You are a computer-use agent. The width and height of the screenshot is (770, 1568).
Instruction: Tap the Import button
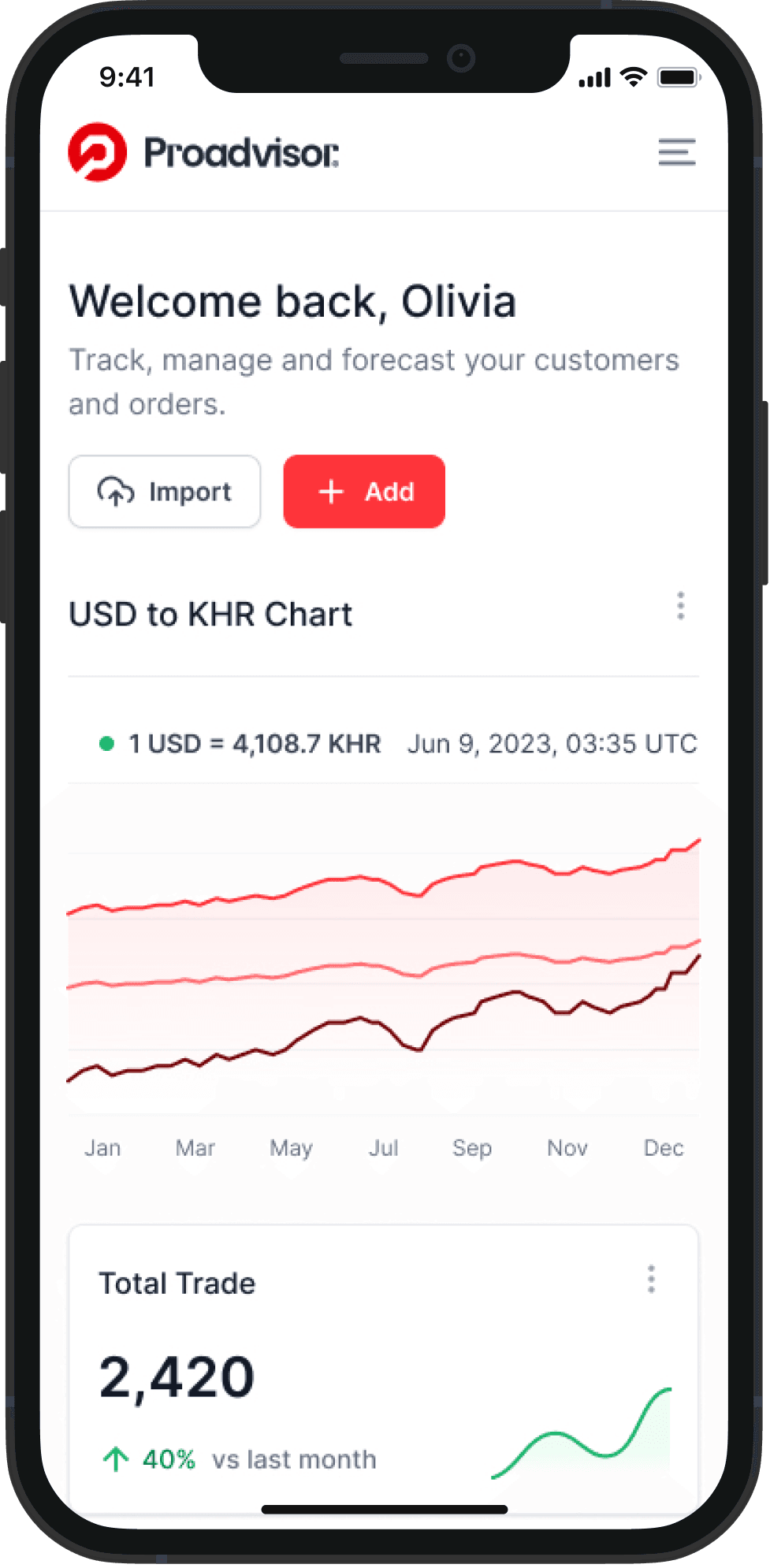point(165,492)
